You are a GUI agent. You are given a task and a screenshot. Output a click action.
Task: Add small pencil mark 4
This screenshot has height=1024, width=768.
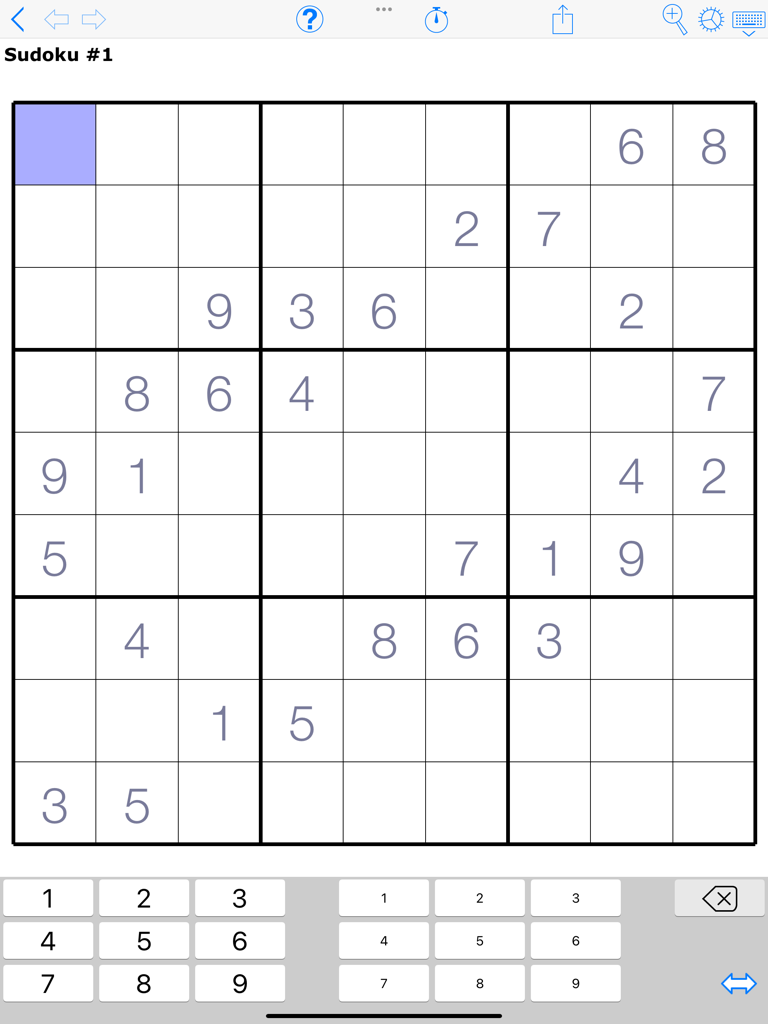[384, 941]
